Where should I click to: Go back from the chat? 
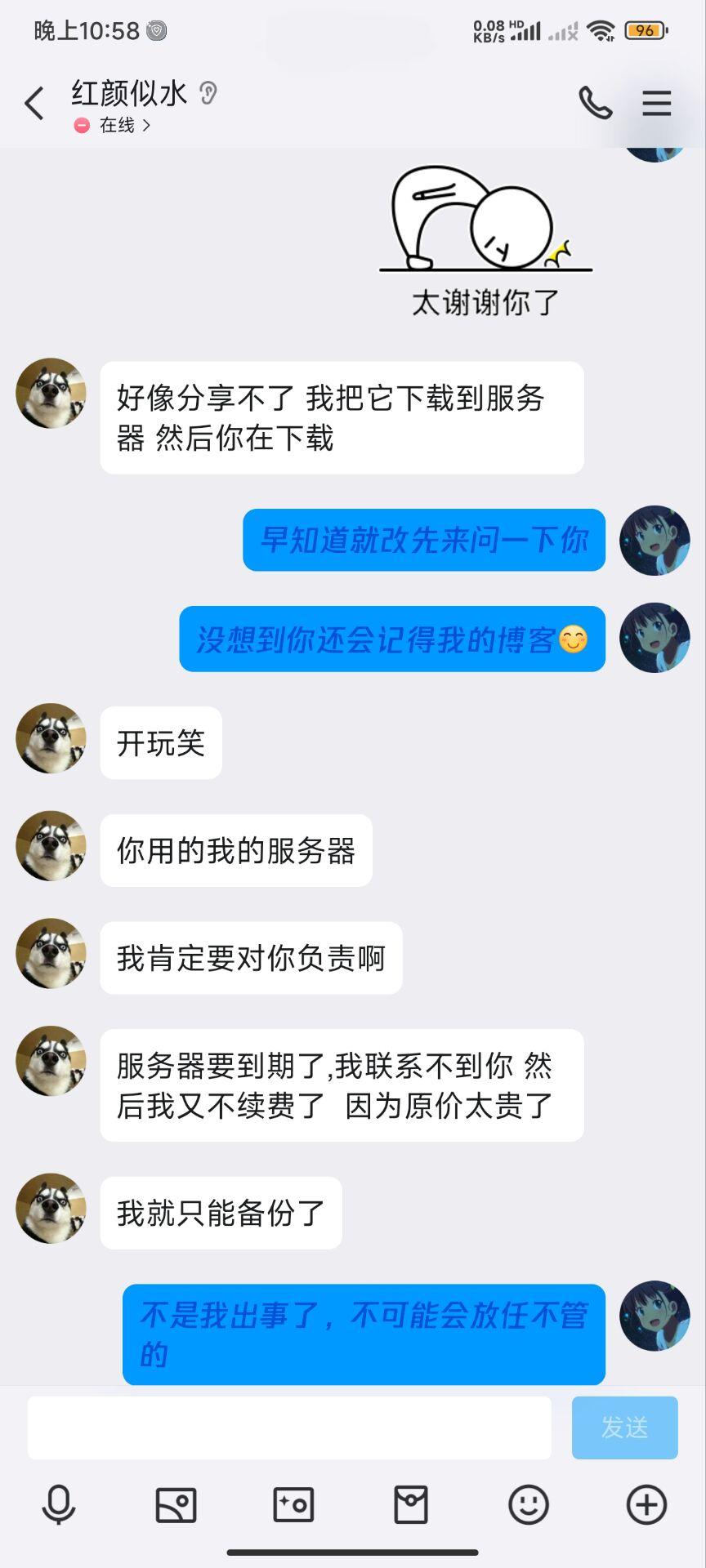click(x=34, y=104)
